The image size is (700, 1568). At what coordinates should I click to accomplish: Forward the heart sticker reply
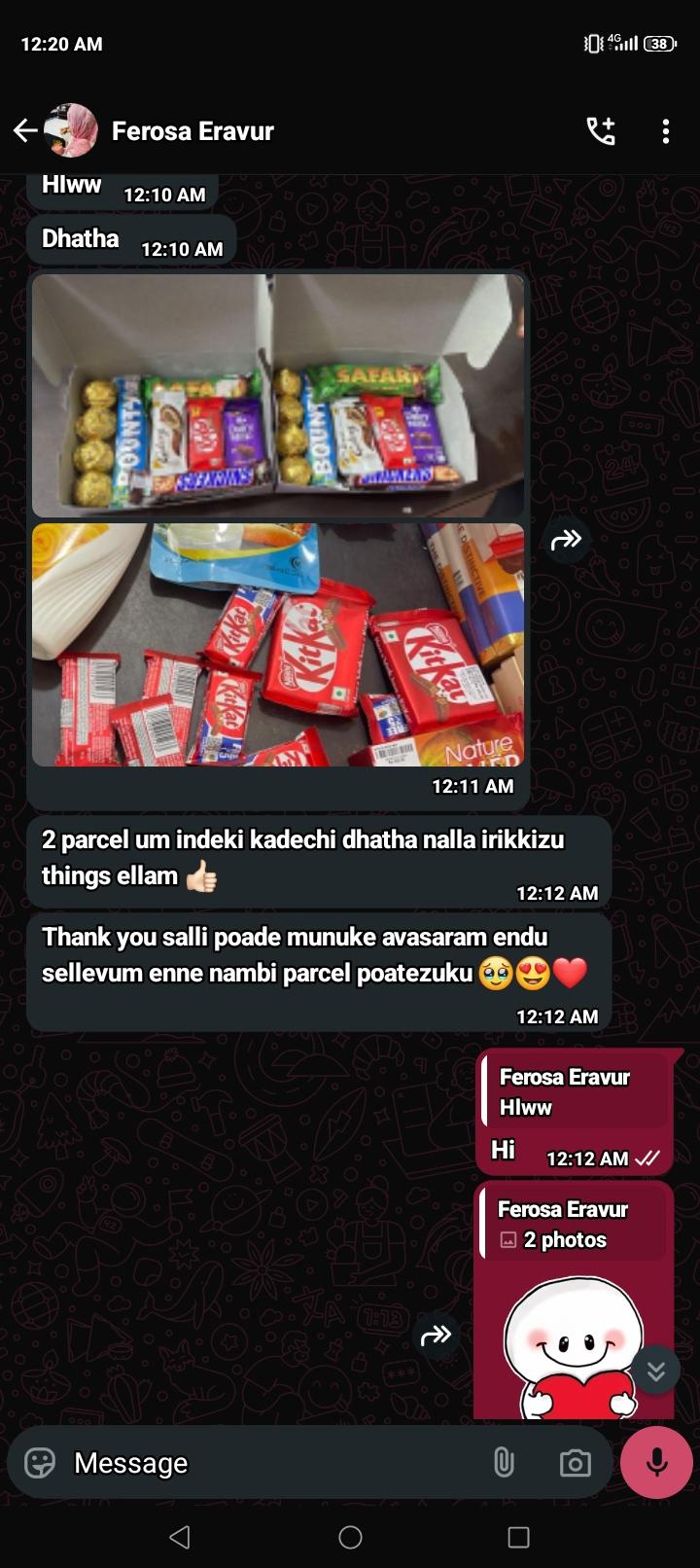[x=437, y=1336]
